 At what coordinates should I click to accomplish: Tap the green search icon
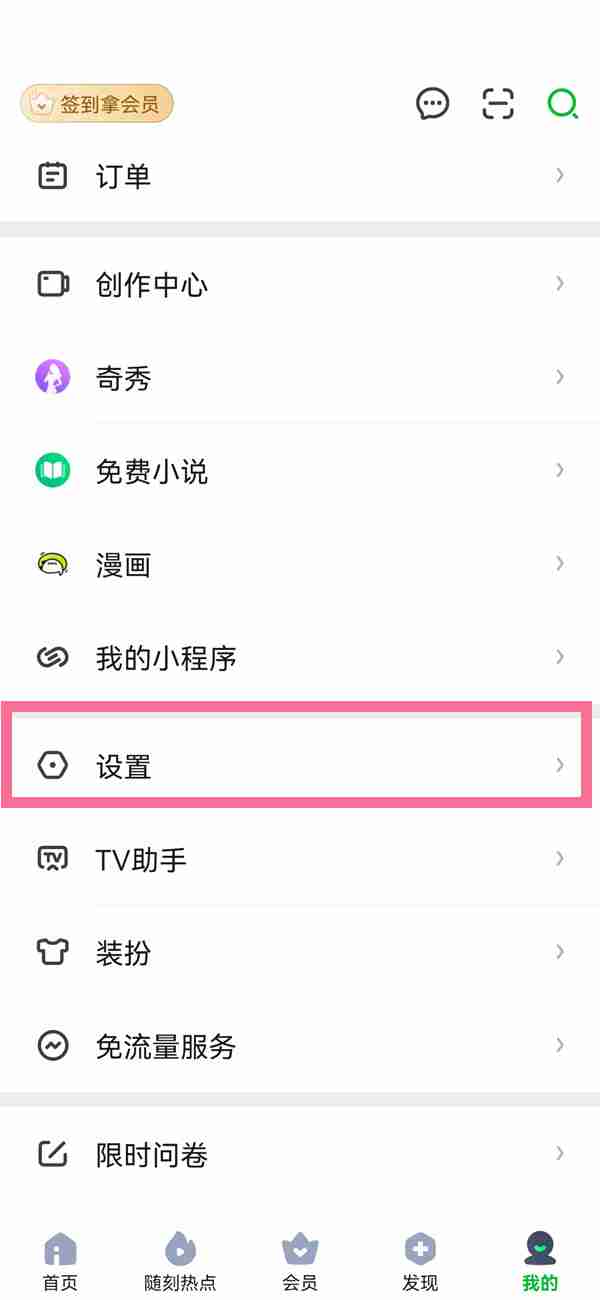[x=563, y=104]
